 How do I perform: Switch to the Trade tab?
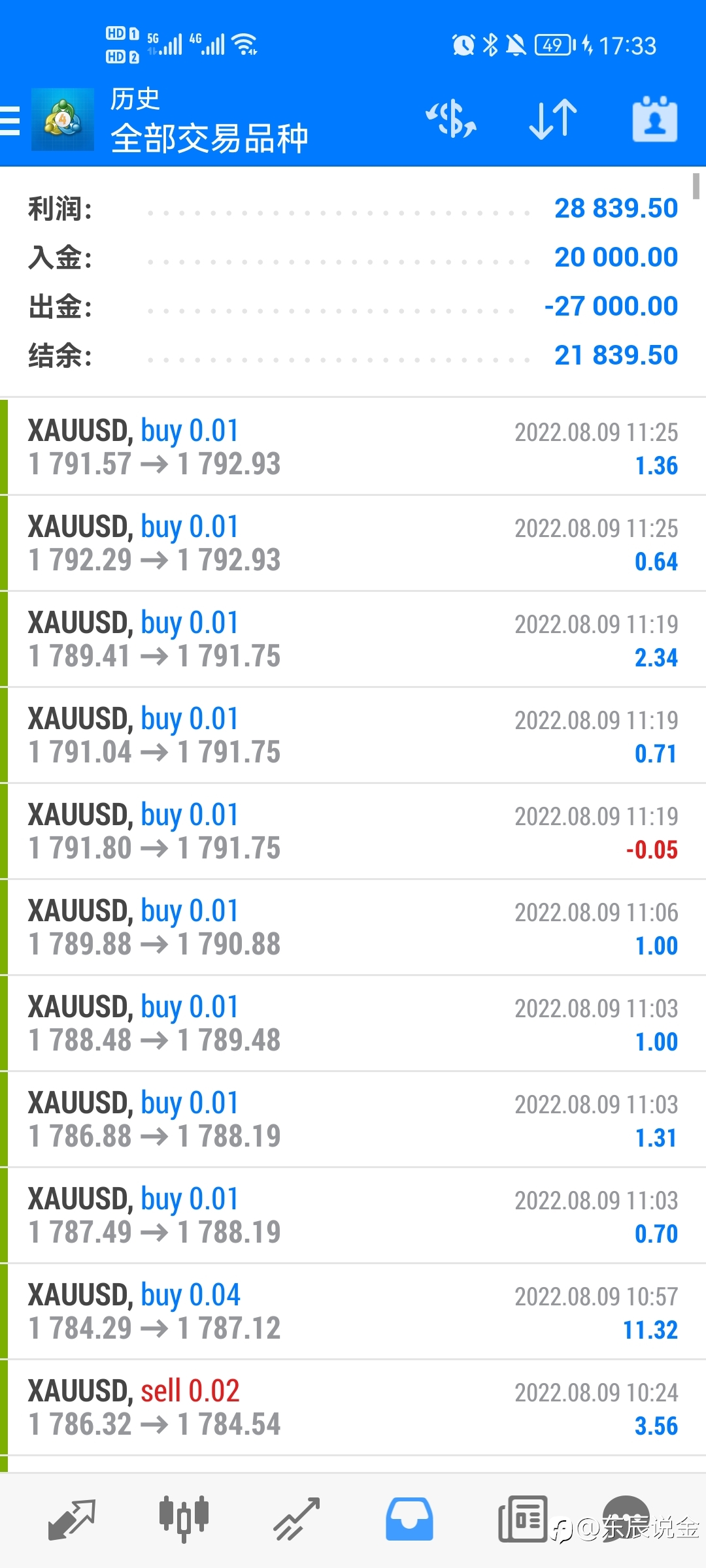[296, 1520]
